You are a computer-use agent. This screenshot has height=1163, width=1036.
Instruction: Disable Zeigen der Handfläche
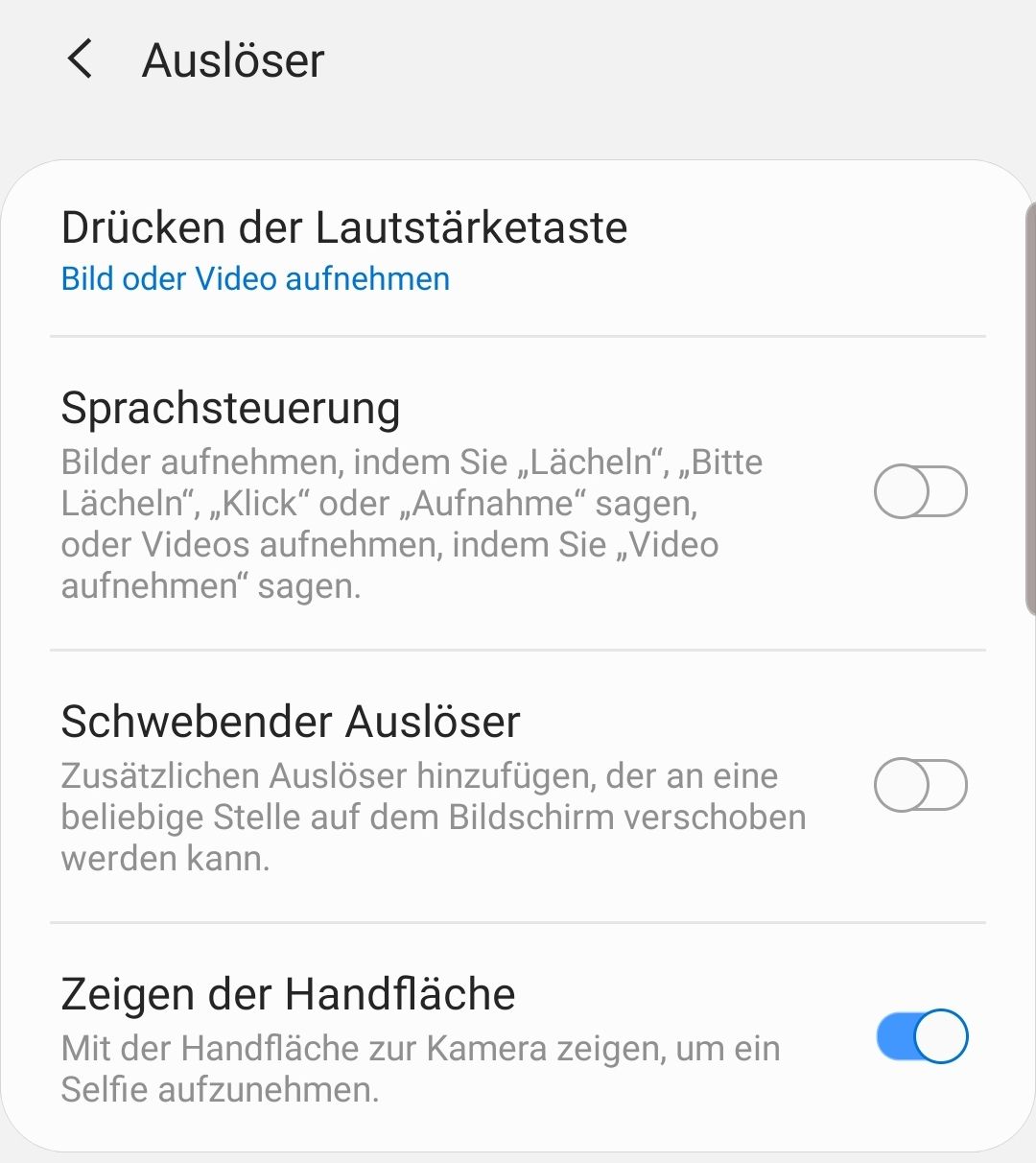click(x=922, y=1036)
